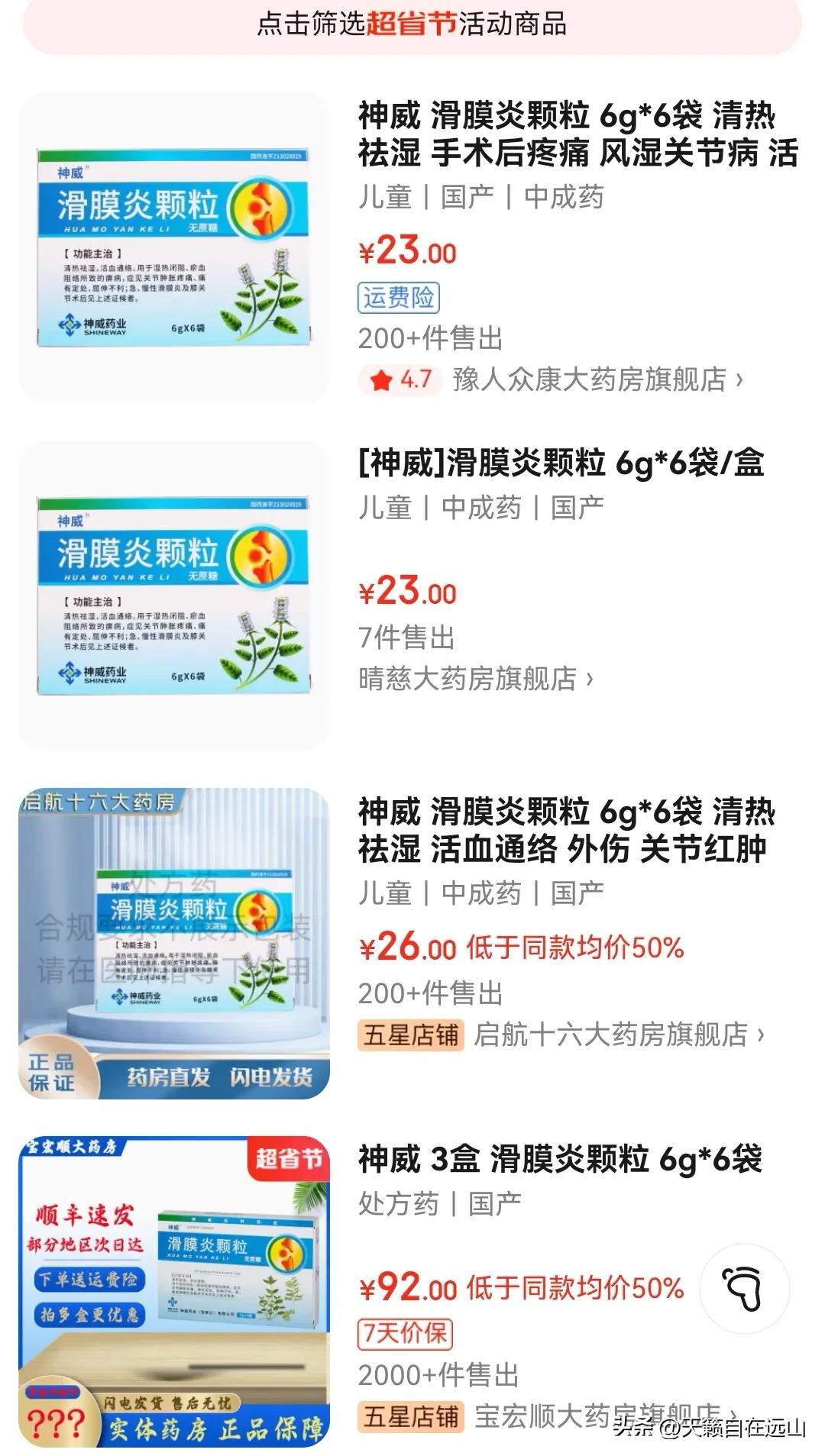Open 神威 3盒 滑膜炎颗粒 listing
The height and width of the screenshot is (1456, 825).
pyautogui.click(x=560, y=1159)
